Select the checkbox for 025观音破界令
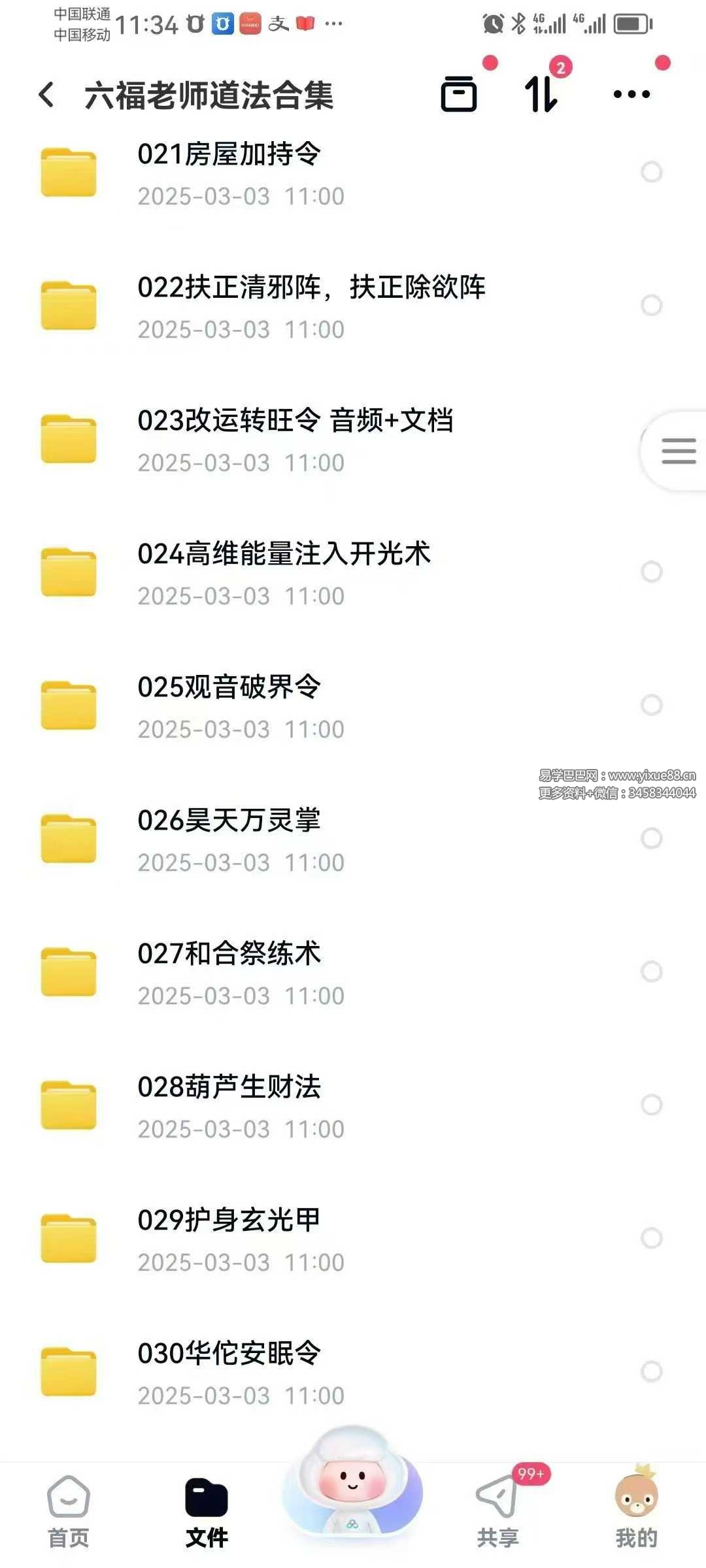Image resolution: width=706 pixels, height=1568 pixels. [651, 705]
